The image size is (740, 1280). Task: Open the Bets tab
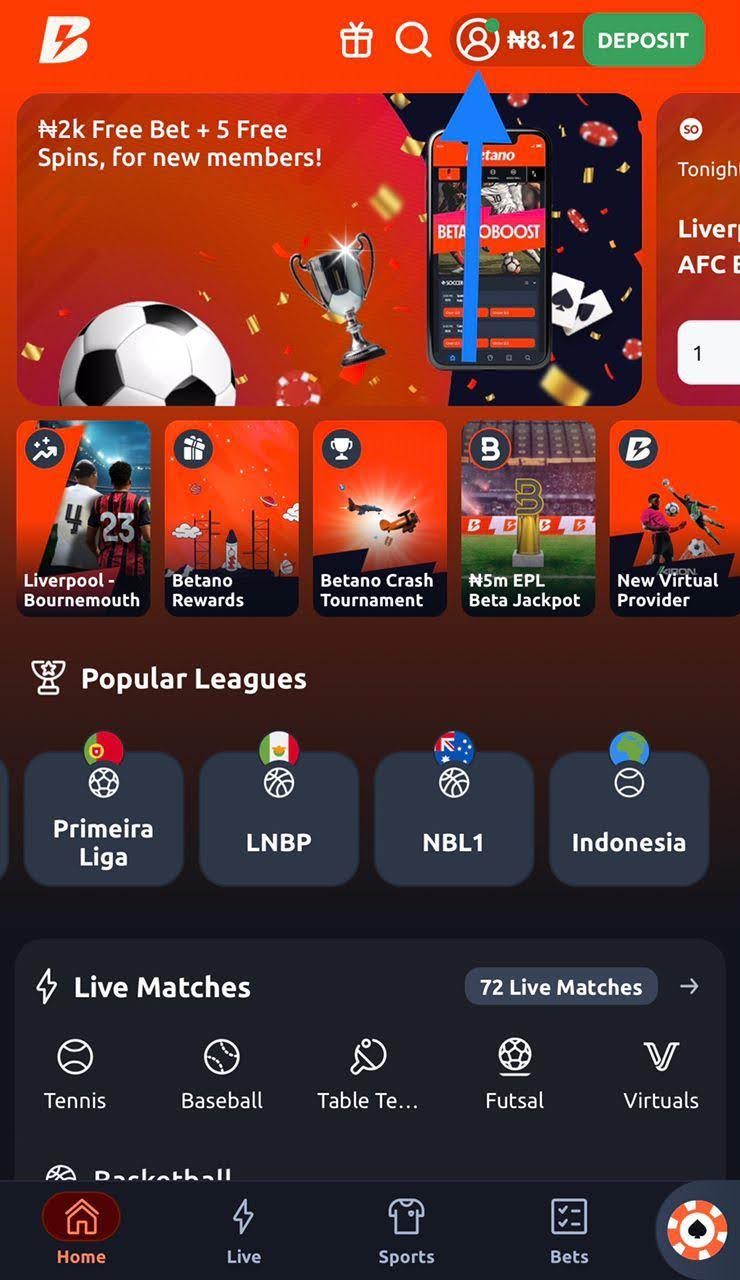569,1232
